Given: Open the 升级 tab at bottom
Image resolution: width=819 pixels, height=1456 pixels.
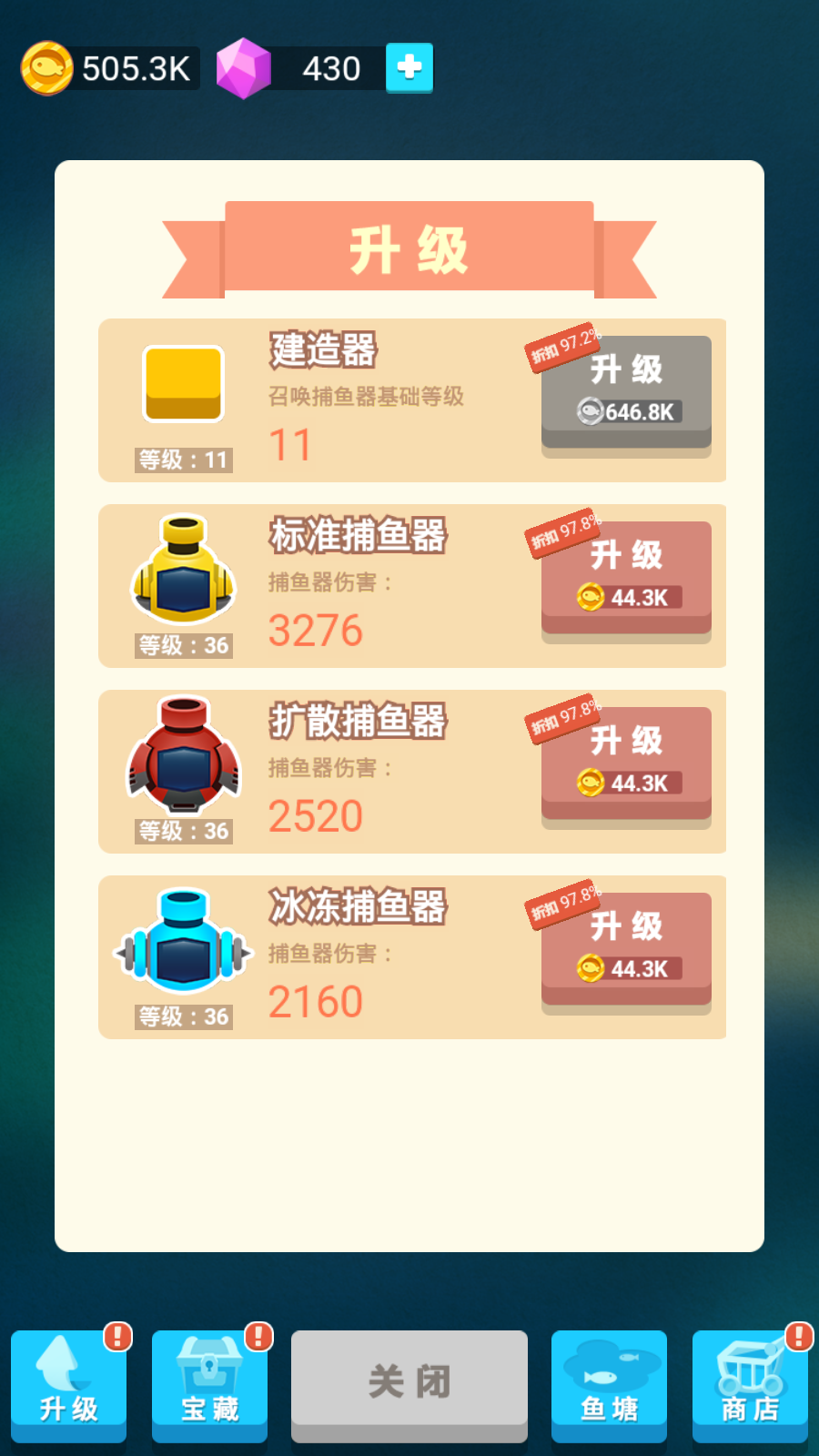Looking at the screenshot, I should 68,1385.
